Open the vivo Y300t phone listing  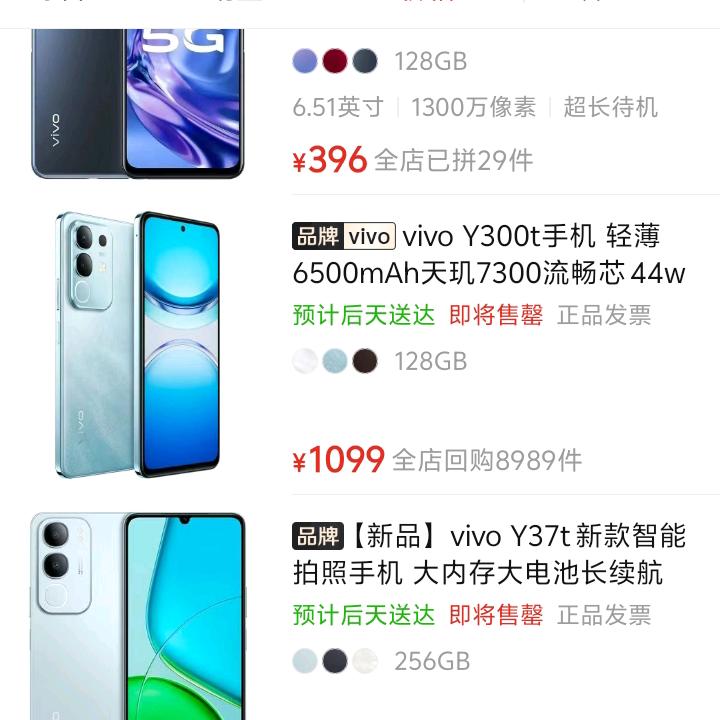[x=489, y=254]
